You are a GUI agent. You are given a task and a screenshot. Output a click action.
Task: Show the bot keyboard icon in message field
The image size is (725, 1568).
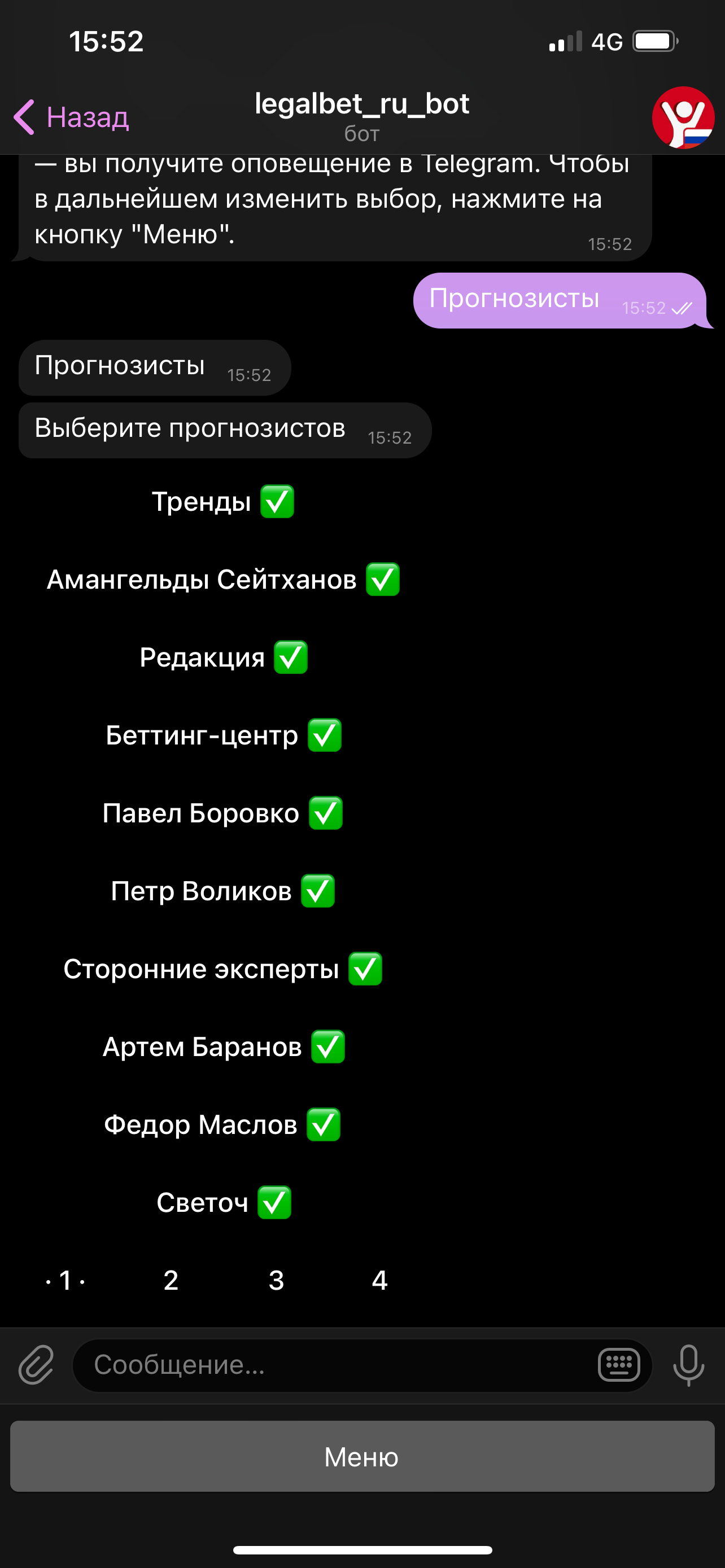(x=618, y=1365)
